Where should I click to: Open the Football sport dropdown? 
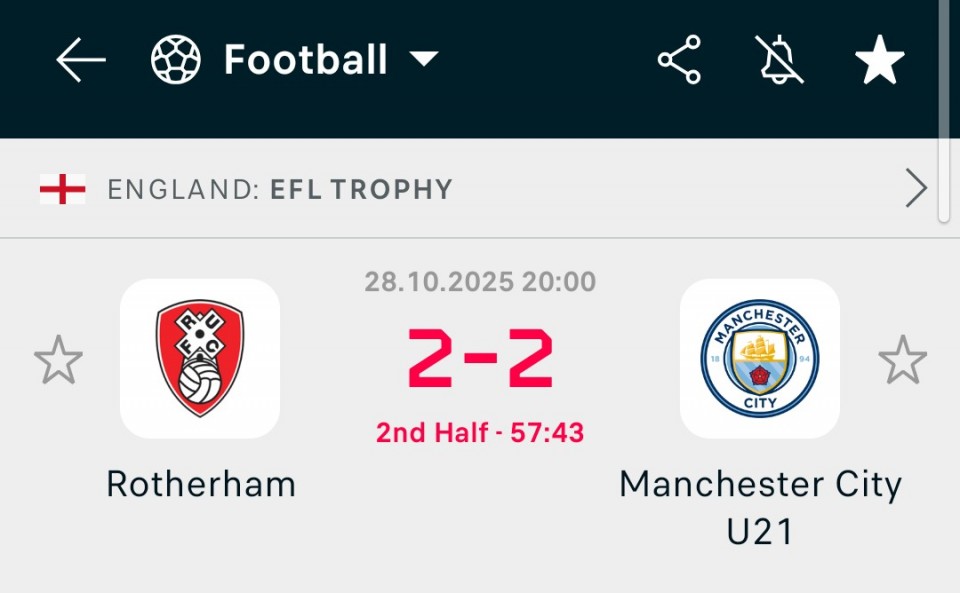tap(295, 60)
